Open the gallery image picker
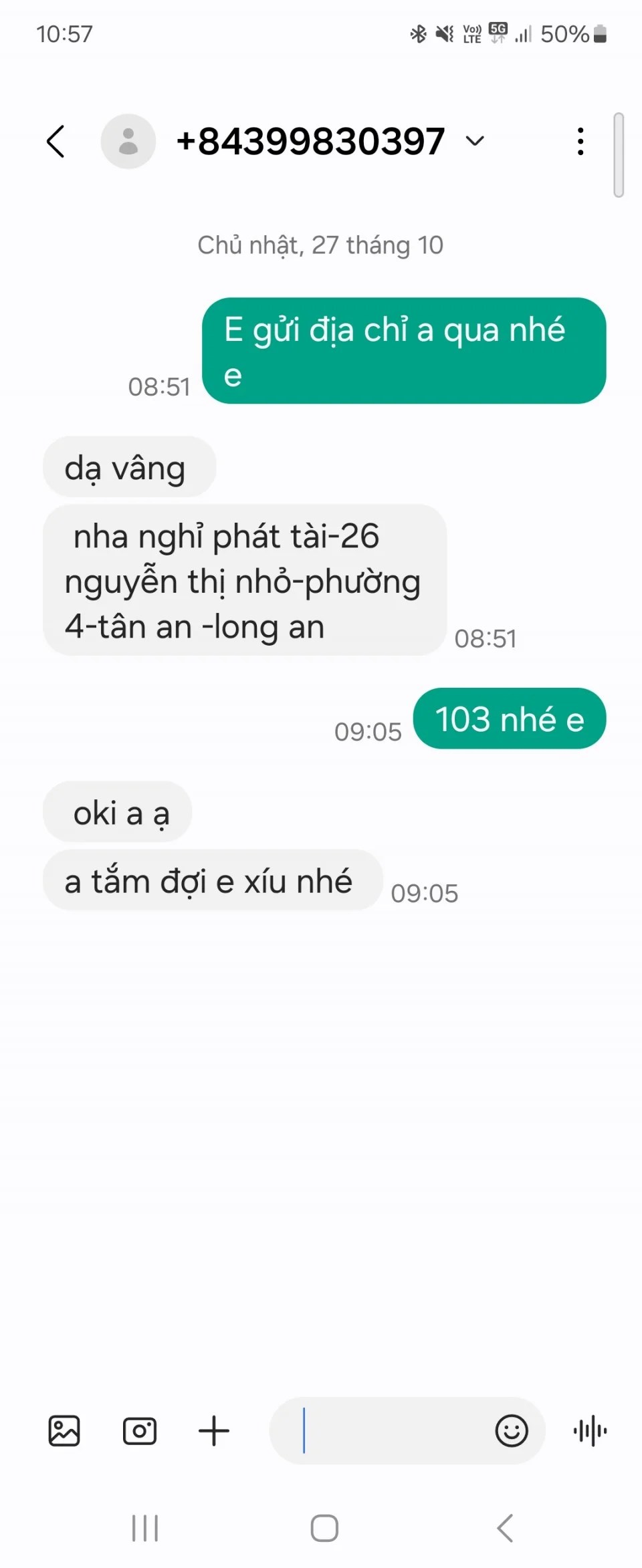The image size is (642, 1568). tap(64, 1430)
